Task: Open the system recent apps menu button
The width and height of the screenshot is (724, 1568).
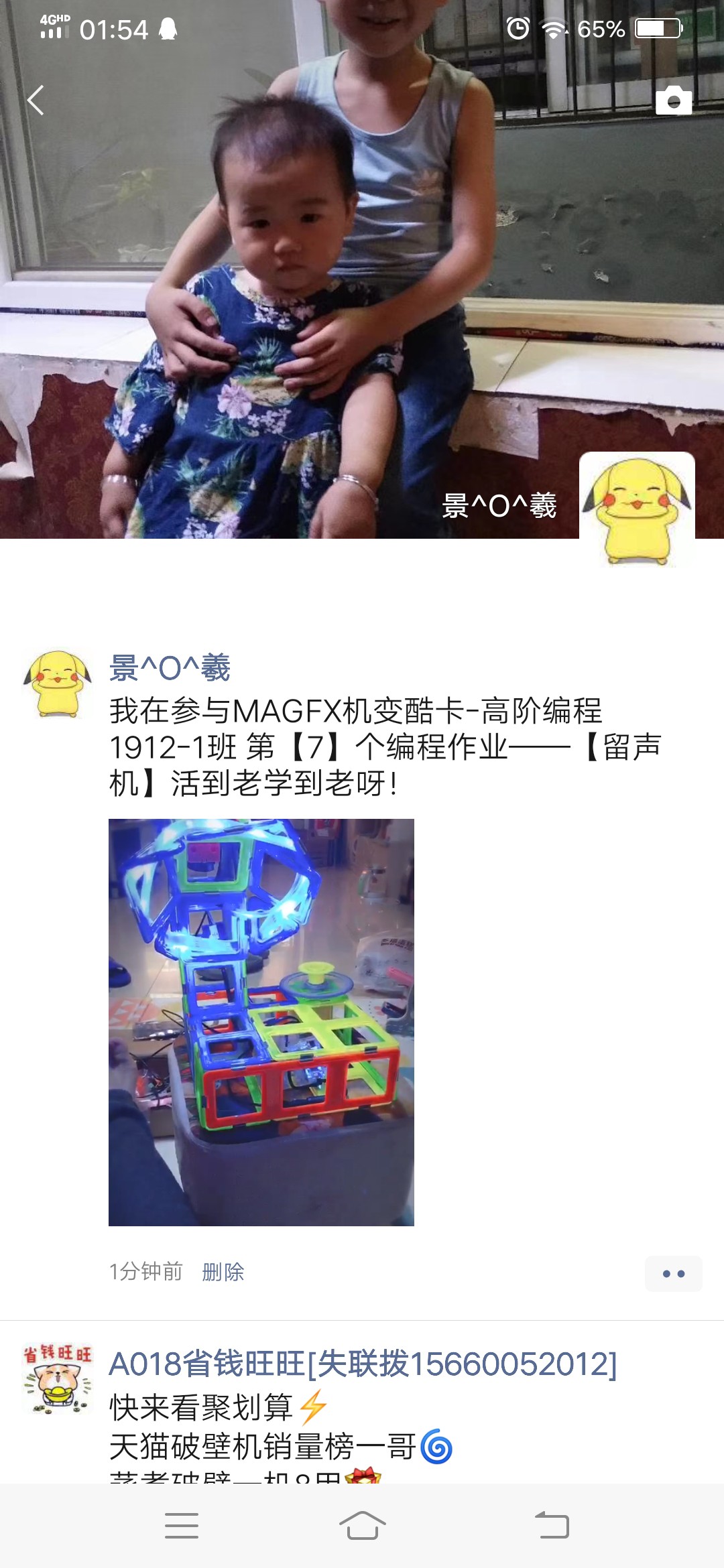Action: tap(182, 1526)
